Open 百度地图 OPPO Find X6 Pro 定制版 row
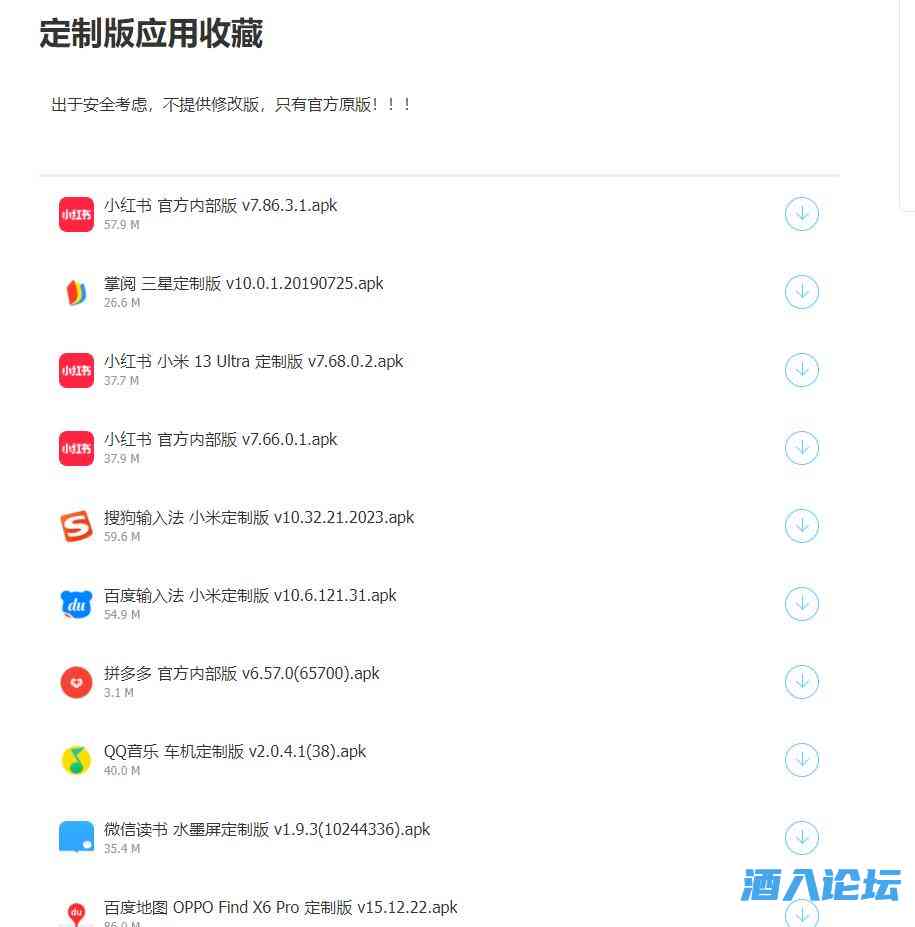 [x=280, y=908]
